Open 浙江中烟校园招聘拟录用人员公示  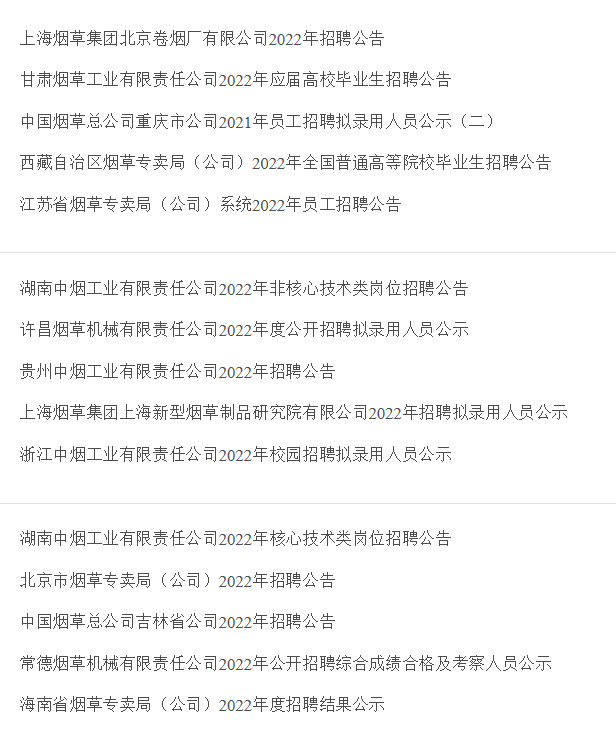pos(235,455)
